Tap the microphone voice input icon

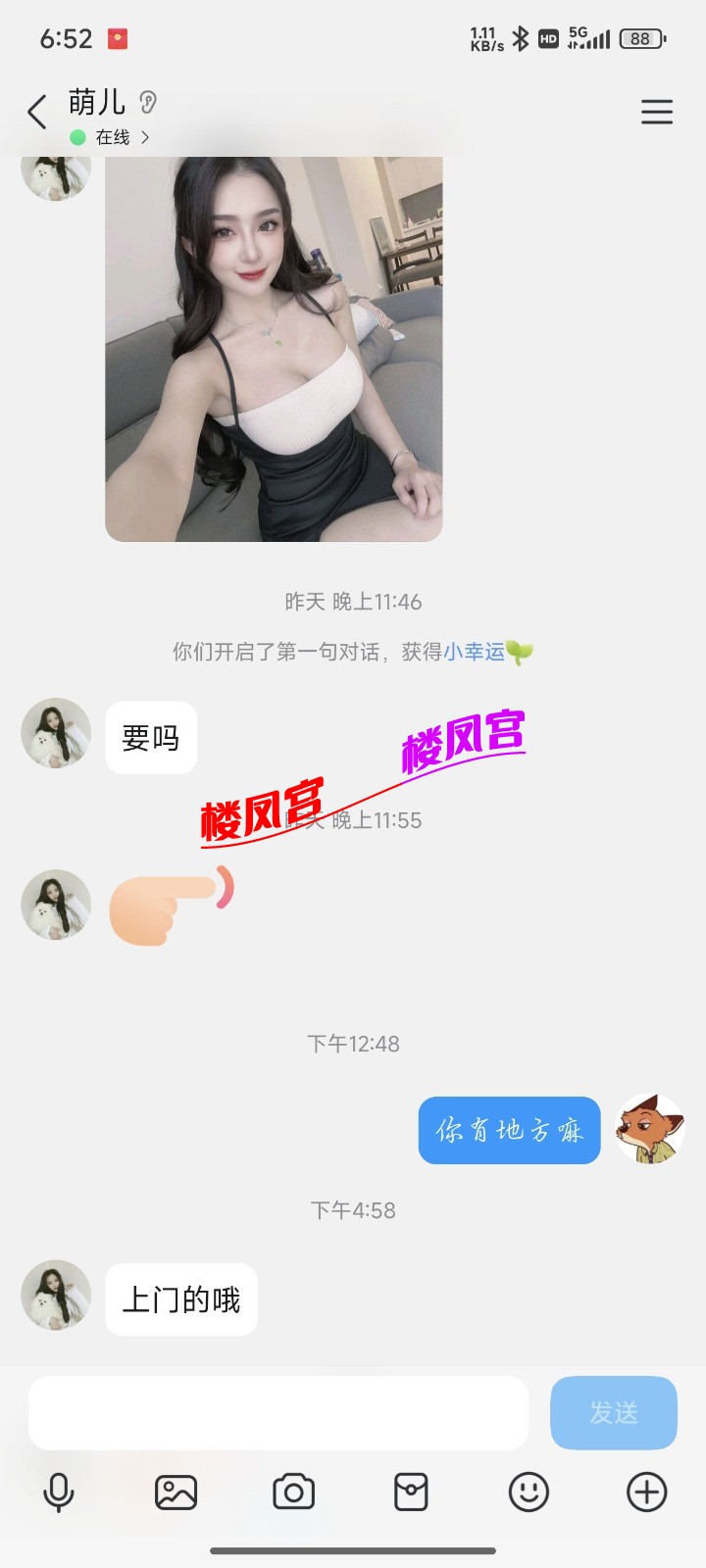point(59,1492)
